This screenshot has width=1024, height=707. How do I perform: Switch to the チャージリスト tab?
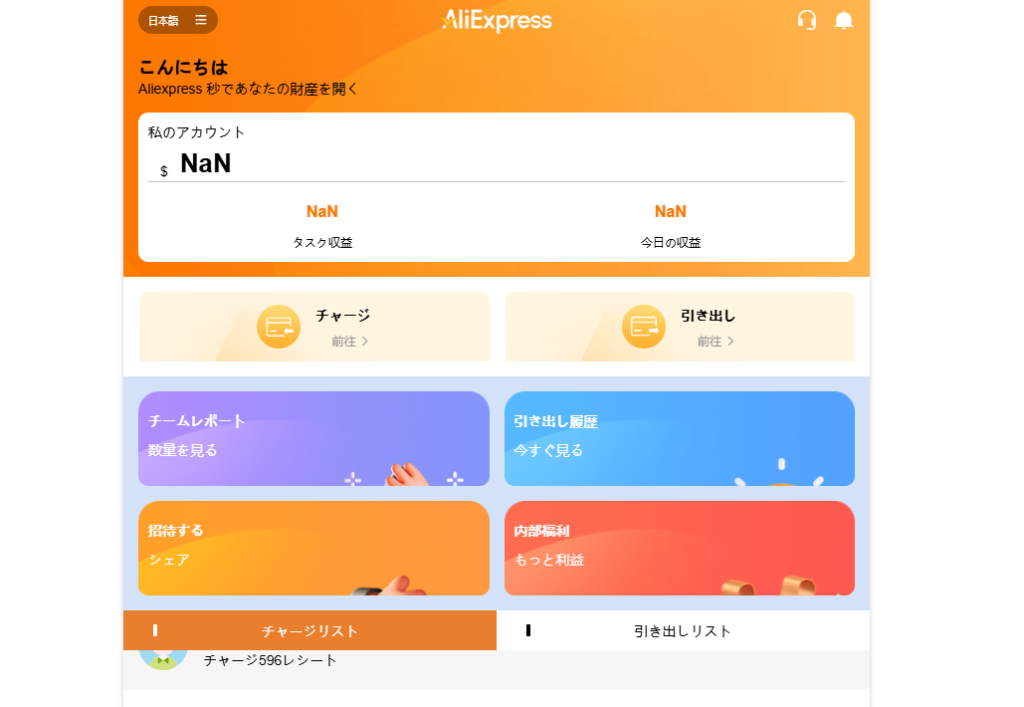pos(310,631)
